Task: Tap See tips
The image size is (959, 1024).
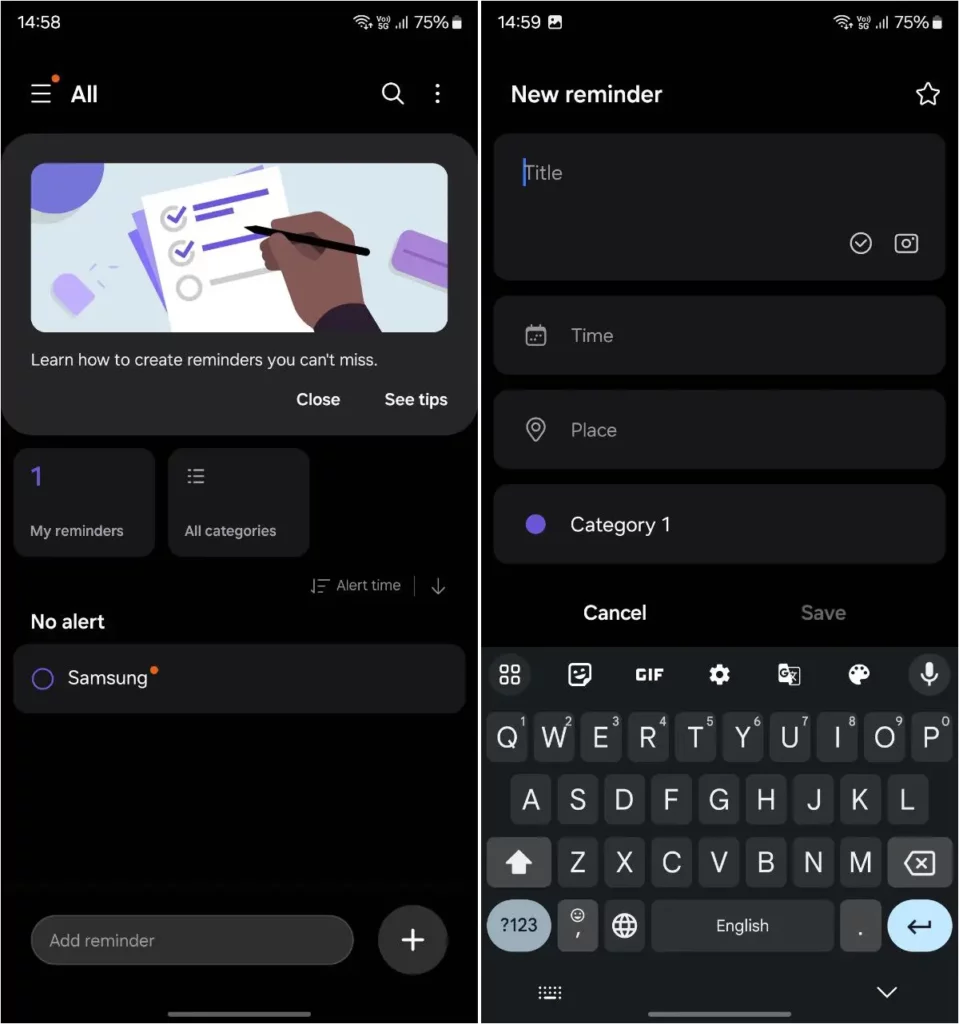Action: pos(416,399)
